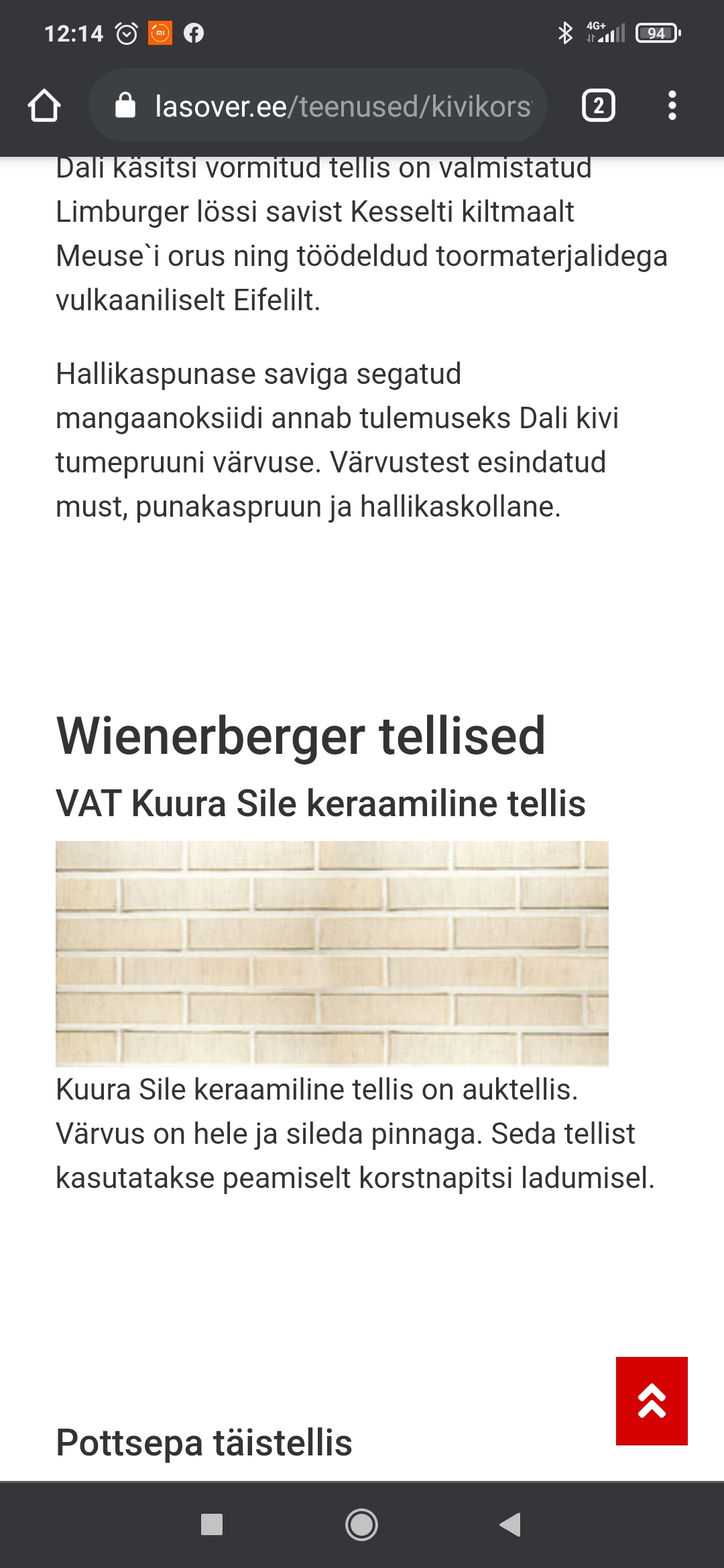Open the tab switcher showing 2 tabs
The image size is (724, 1568).
pos(598,106)
